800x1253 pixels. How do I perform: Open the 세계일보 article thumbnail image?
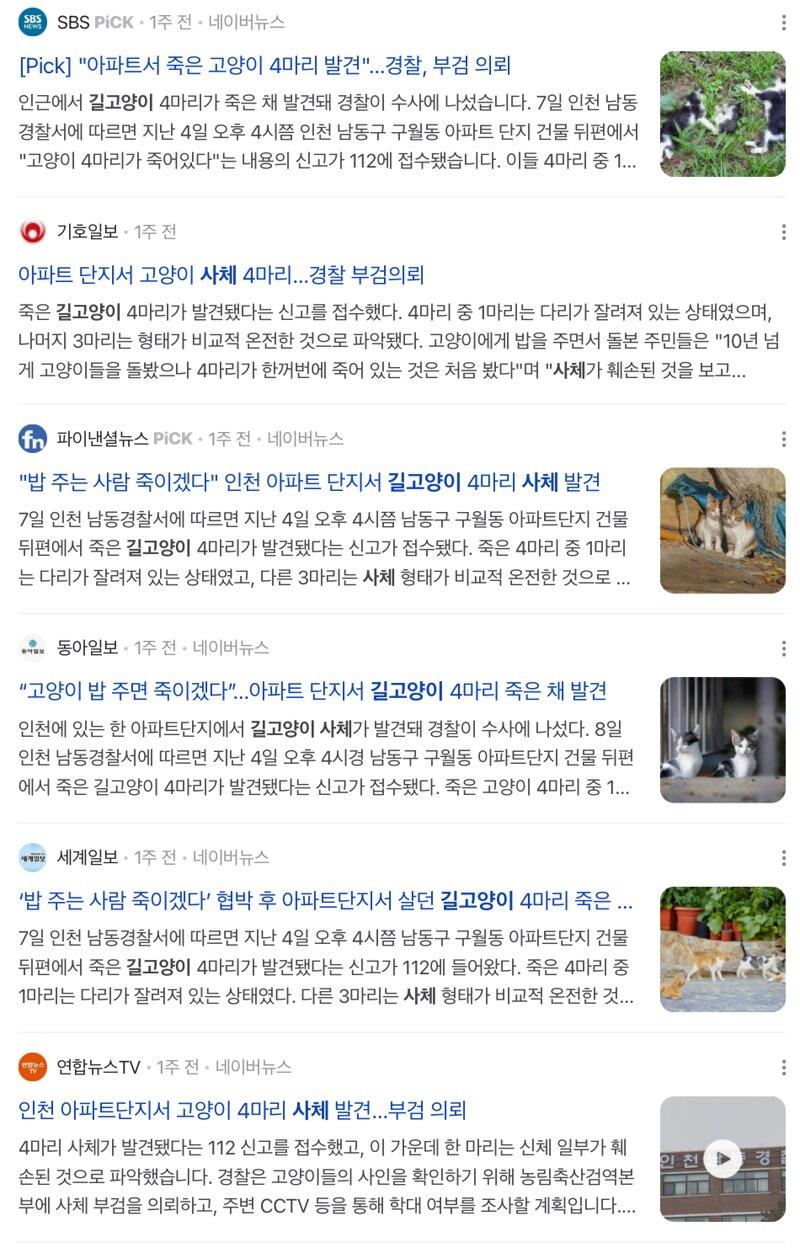(722, 949)
